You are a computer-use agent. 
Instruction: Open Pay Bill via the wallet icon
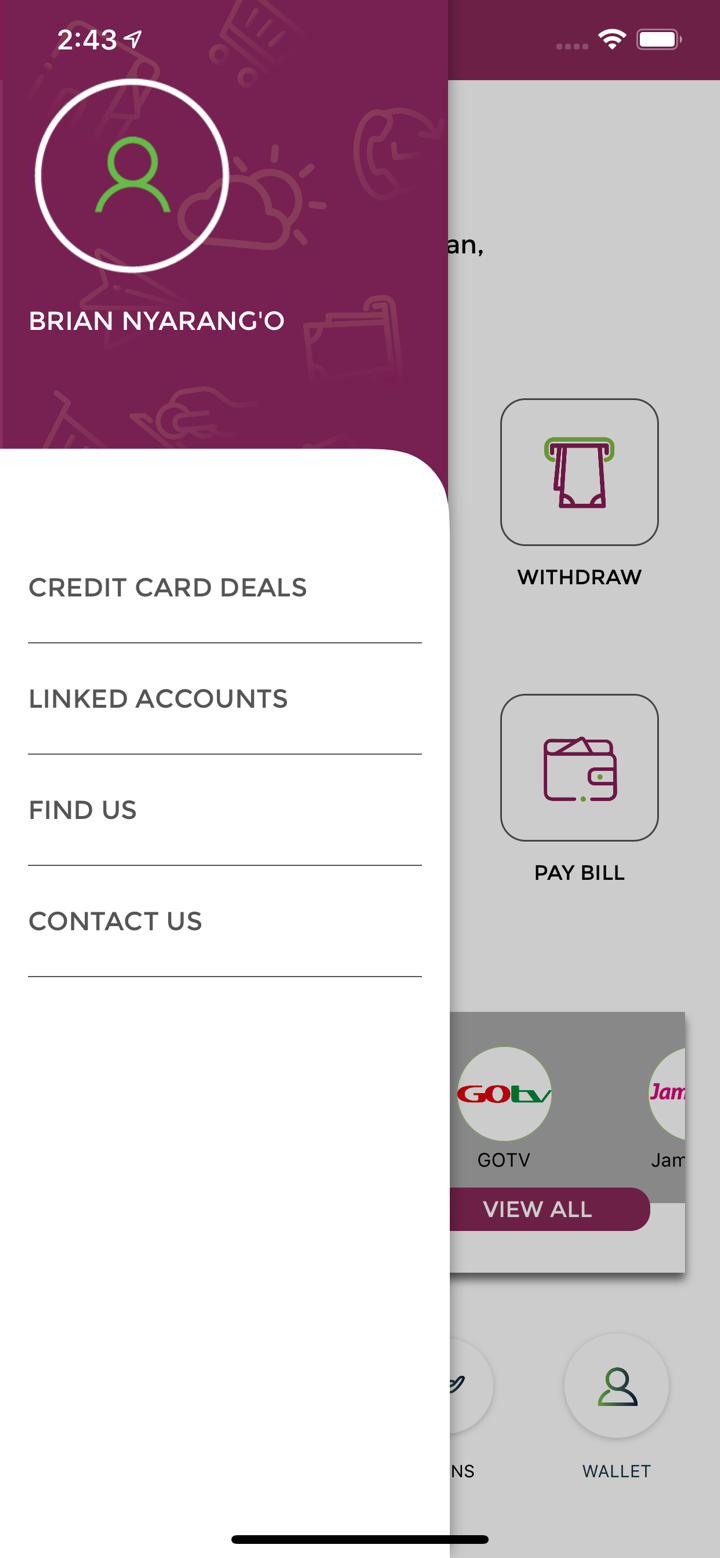579,767
